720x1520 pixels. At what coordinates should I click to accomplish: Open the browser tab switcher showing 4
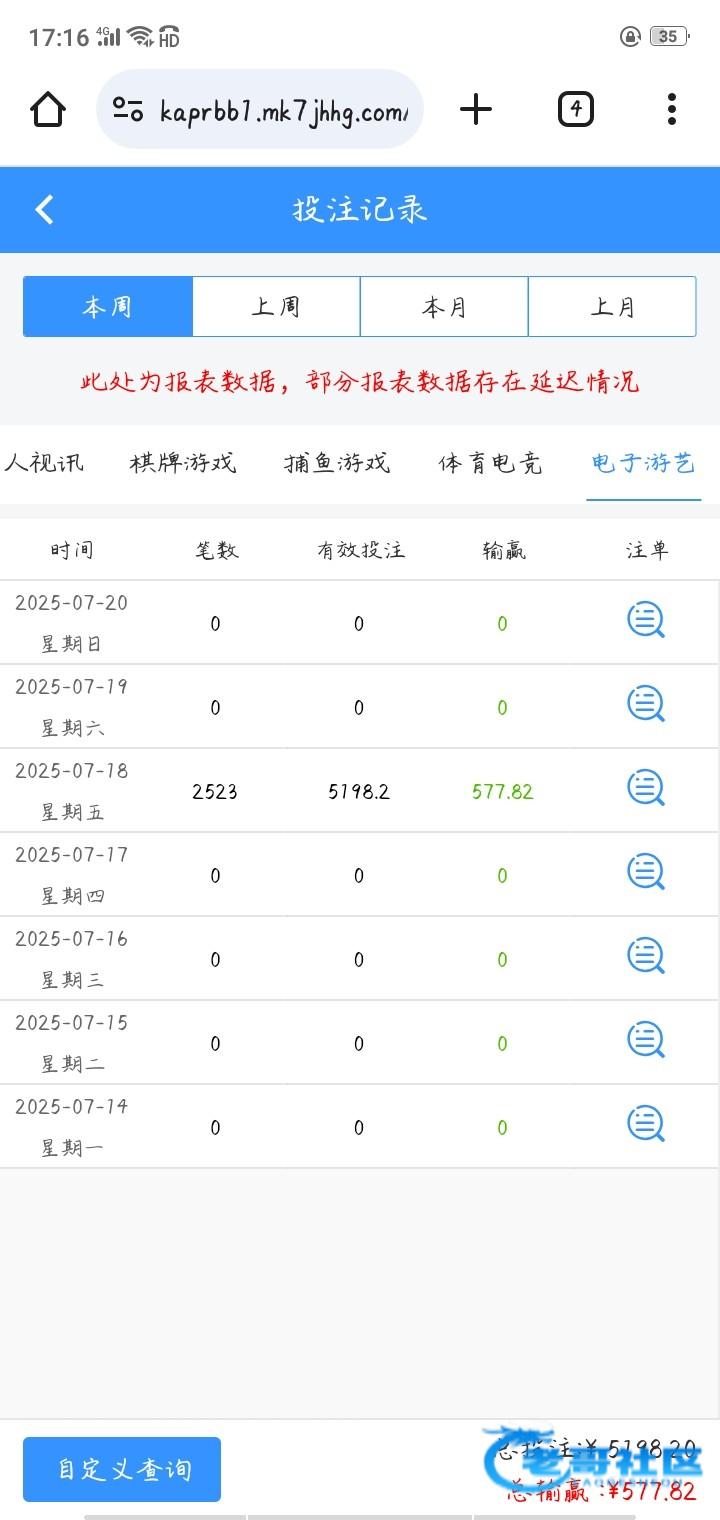tap(575, 109)
